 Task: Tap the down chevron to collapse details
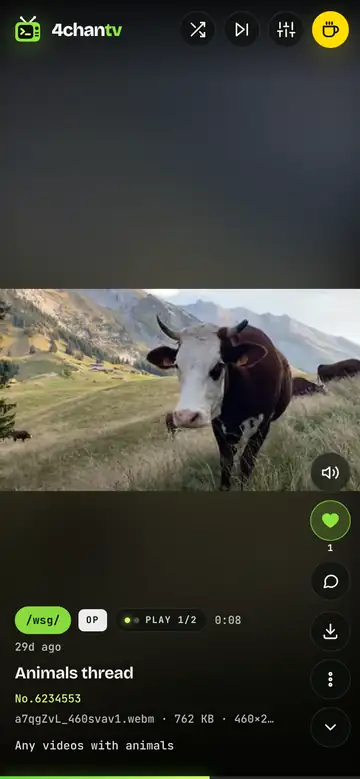[330, 727]
